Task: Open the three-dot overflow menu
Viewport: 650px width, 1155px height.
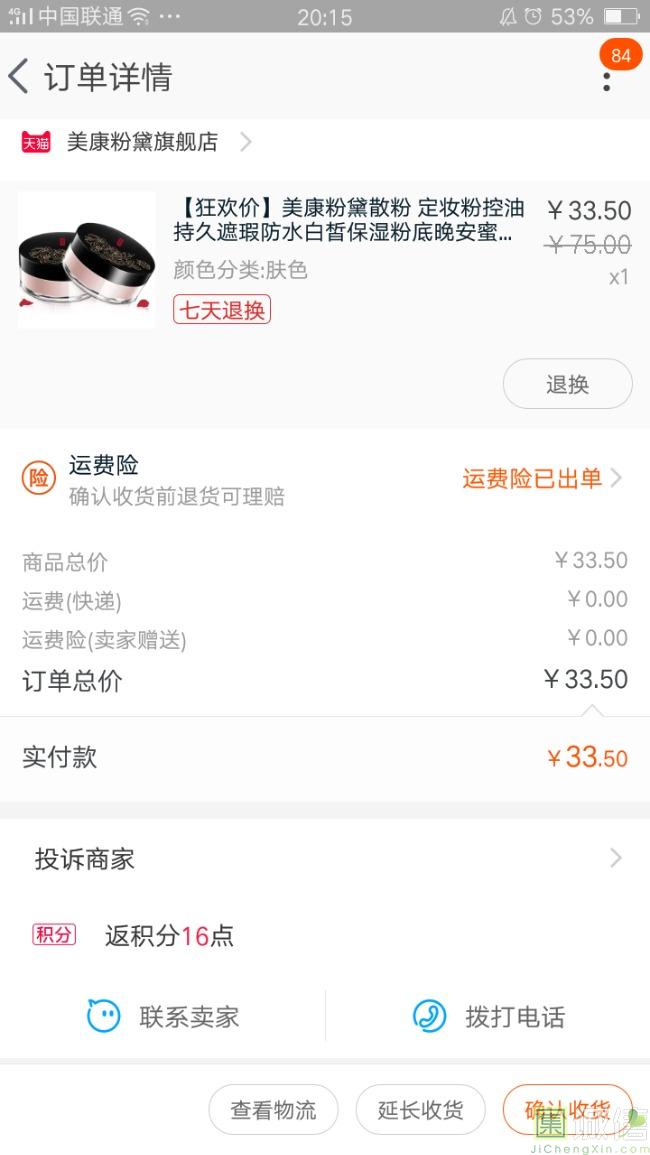Action: [x=606, y=81]
